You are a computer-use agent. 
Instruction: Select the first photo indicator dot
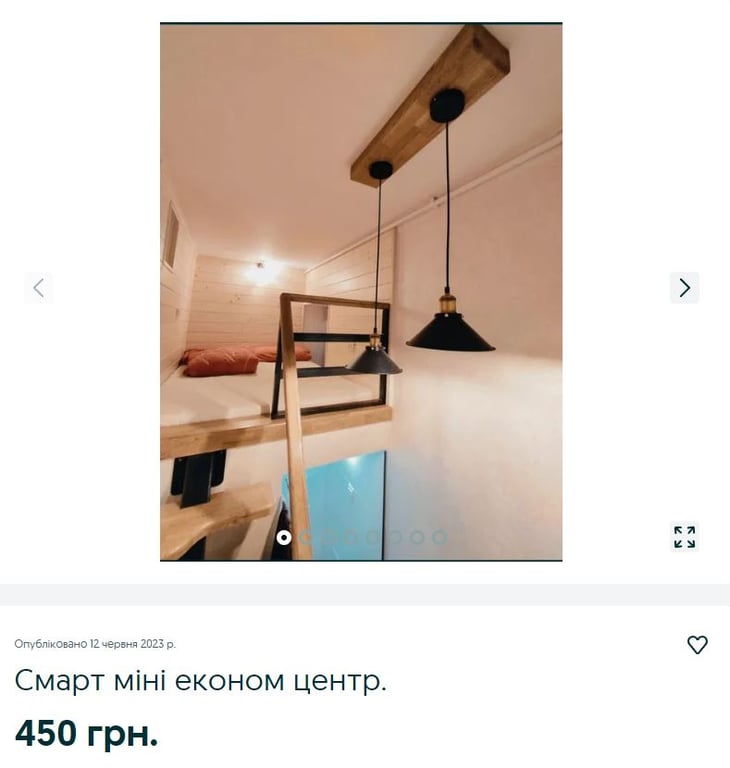pos(284,537)
